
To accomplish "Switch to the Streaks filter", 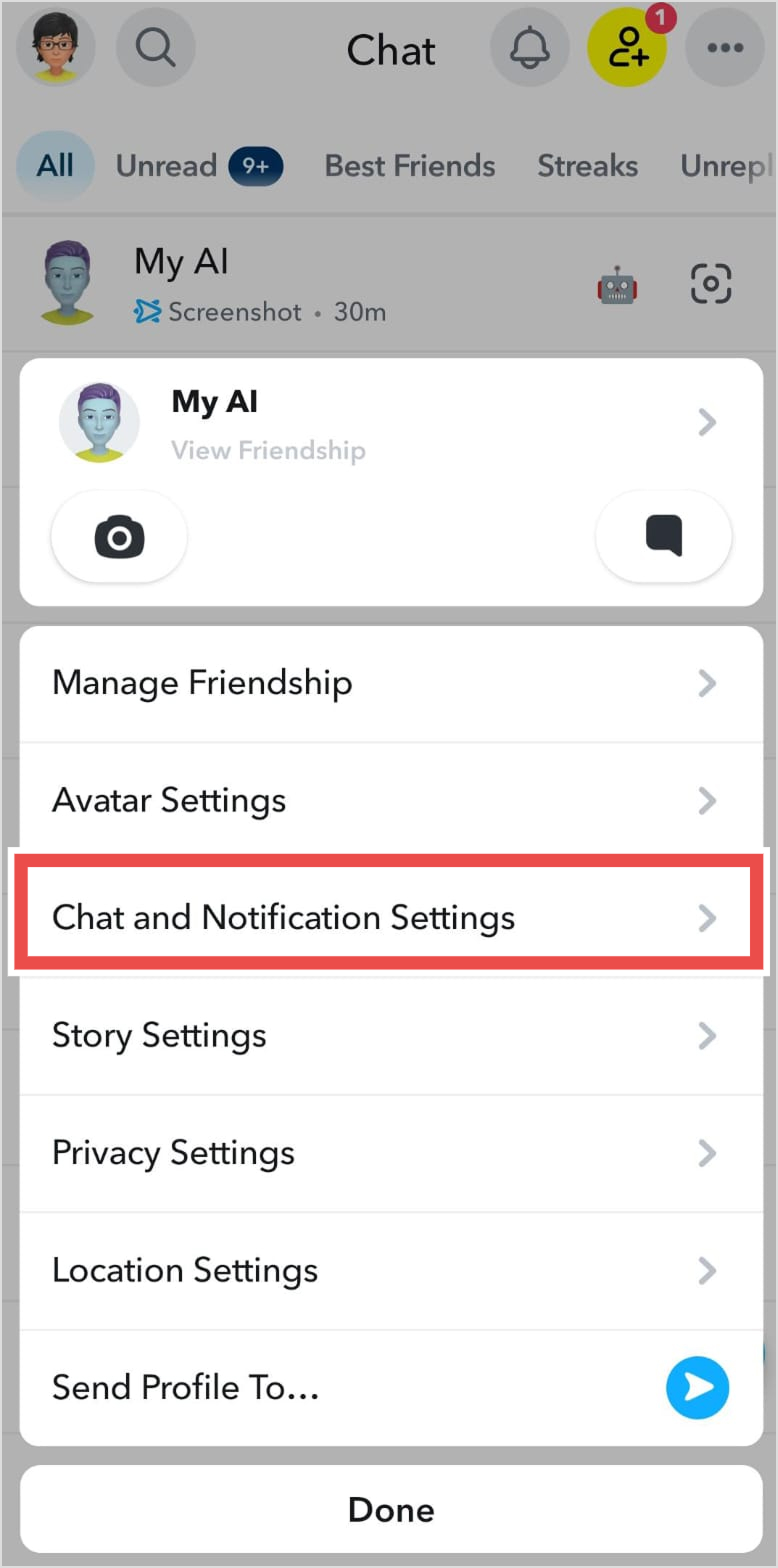I will [587, 166].
